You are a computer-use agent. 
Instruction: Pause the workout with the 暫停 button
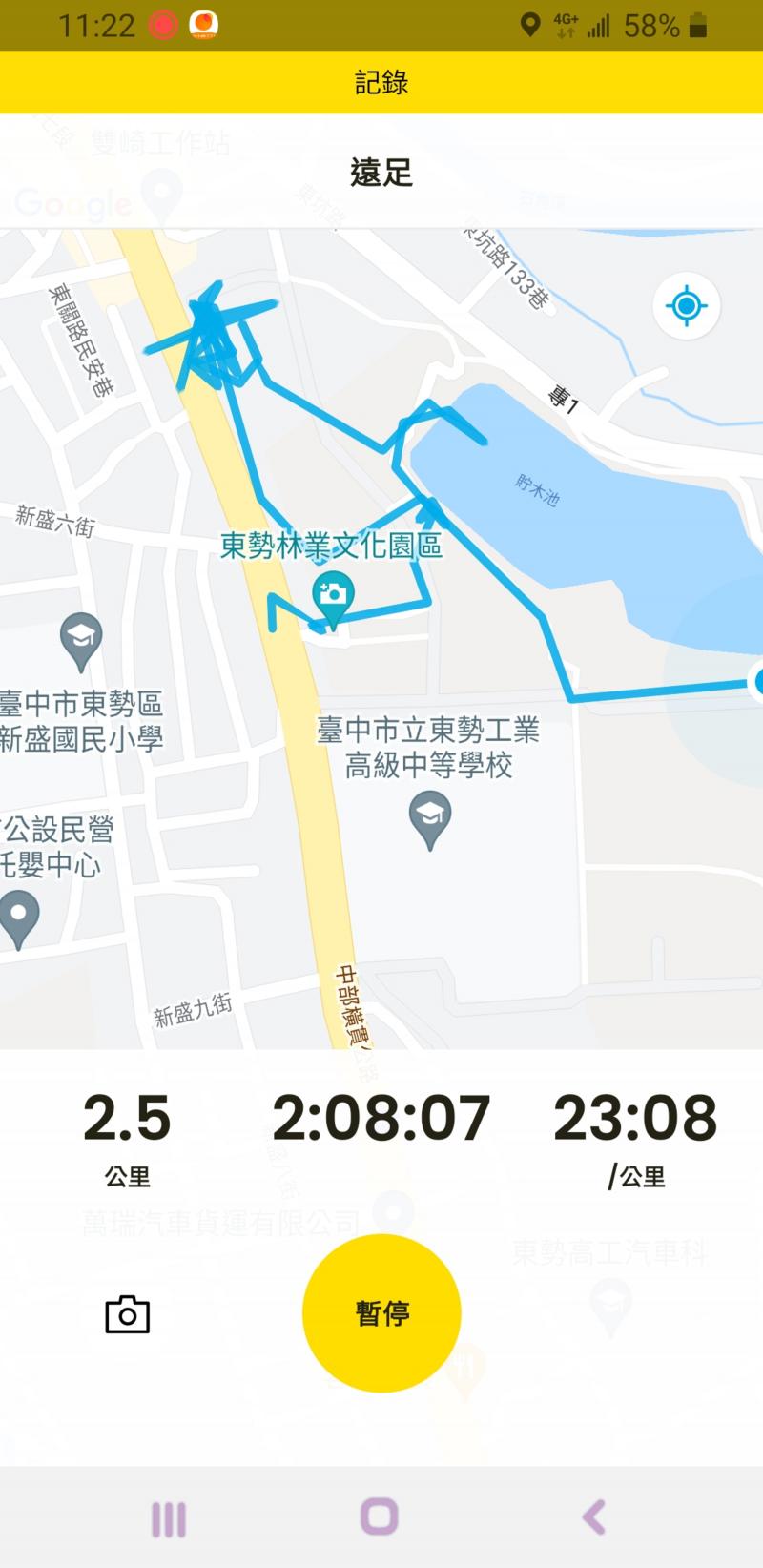381,1313
